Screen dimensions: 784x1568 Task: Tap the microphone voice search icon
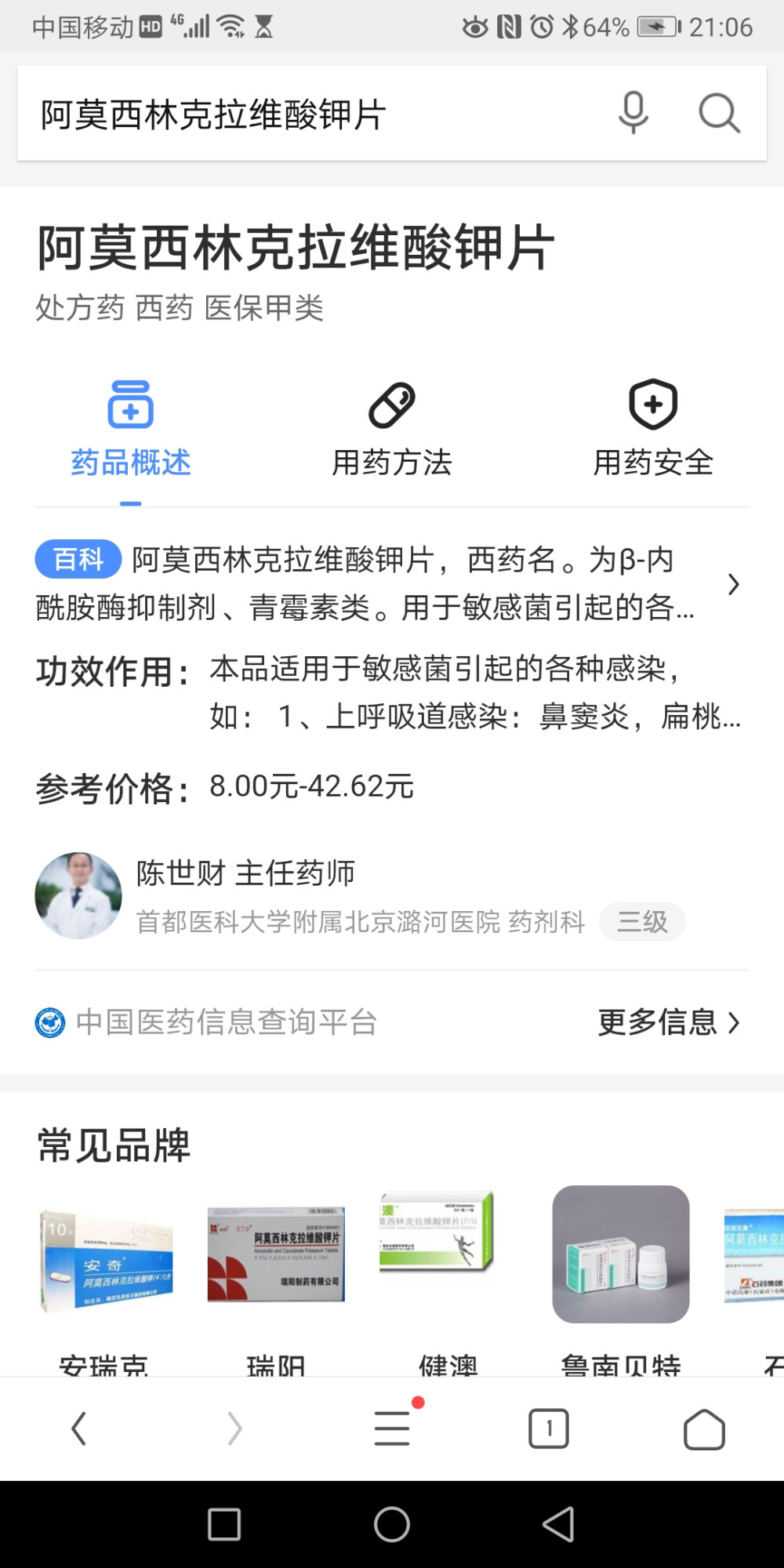(633, 111)
